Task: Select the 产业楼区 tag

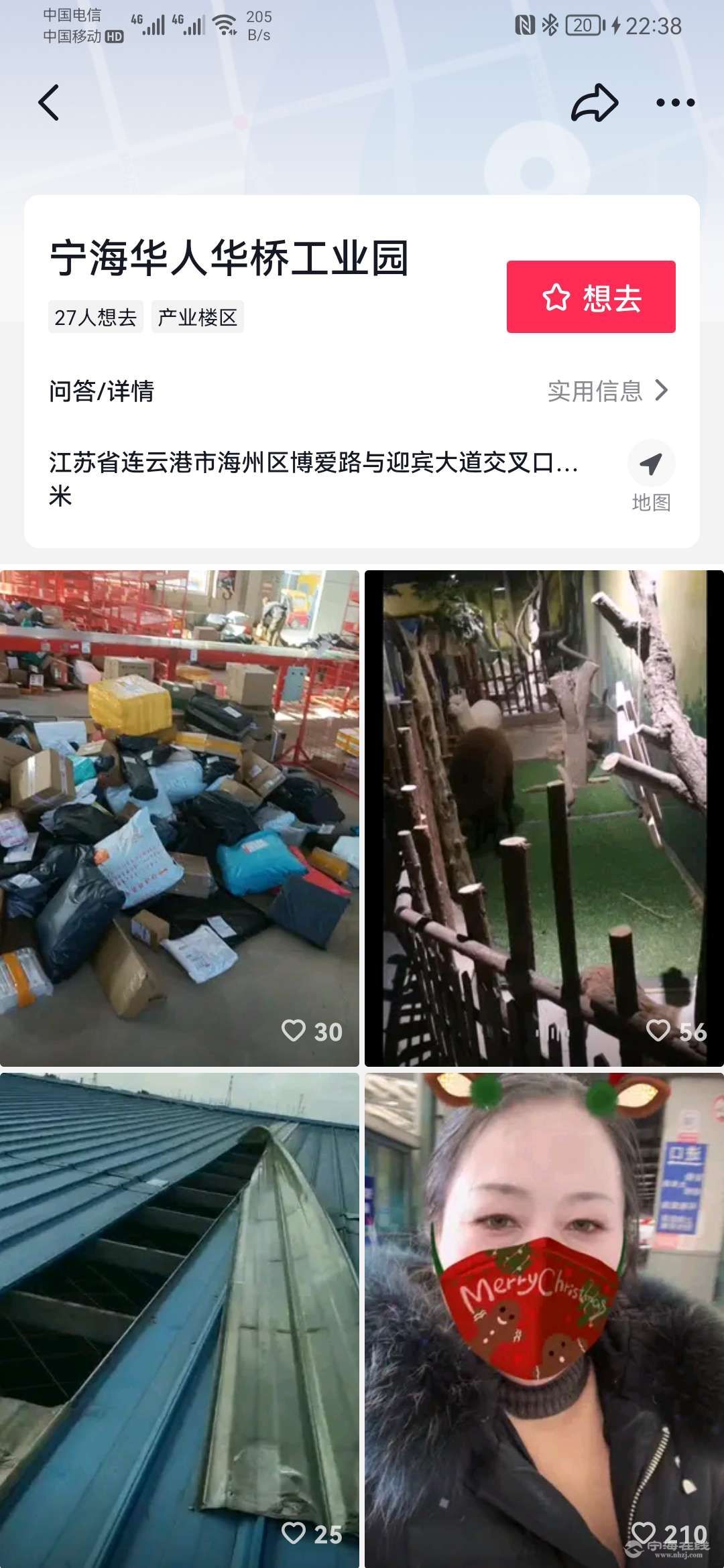Action: click(197, 317)
